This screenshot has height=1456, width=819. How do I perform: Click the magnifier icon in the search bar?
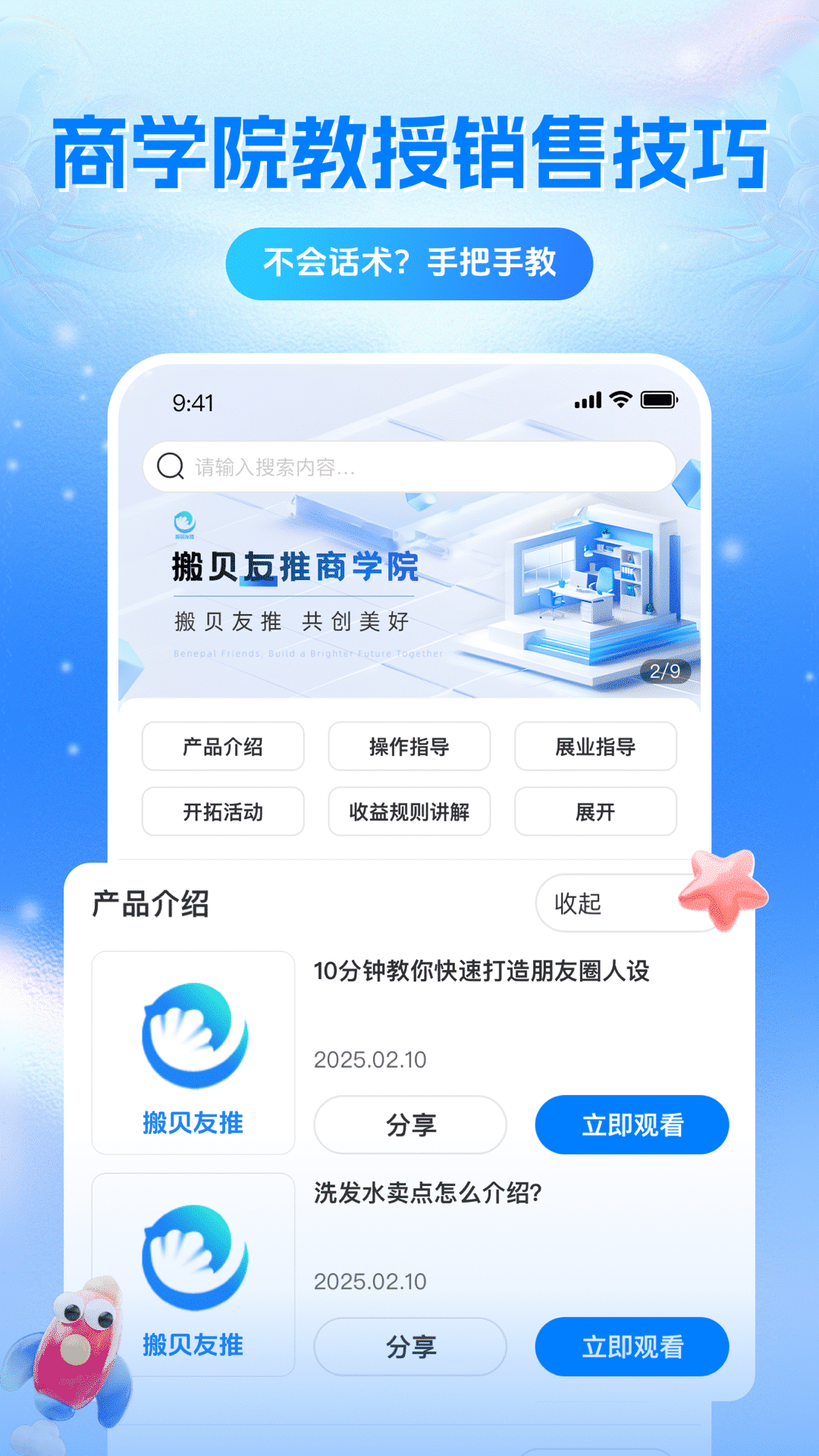click(170, 466)
